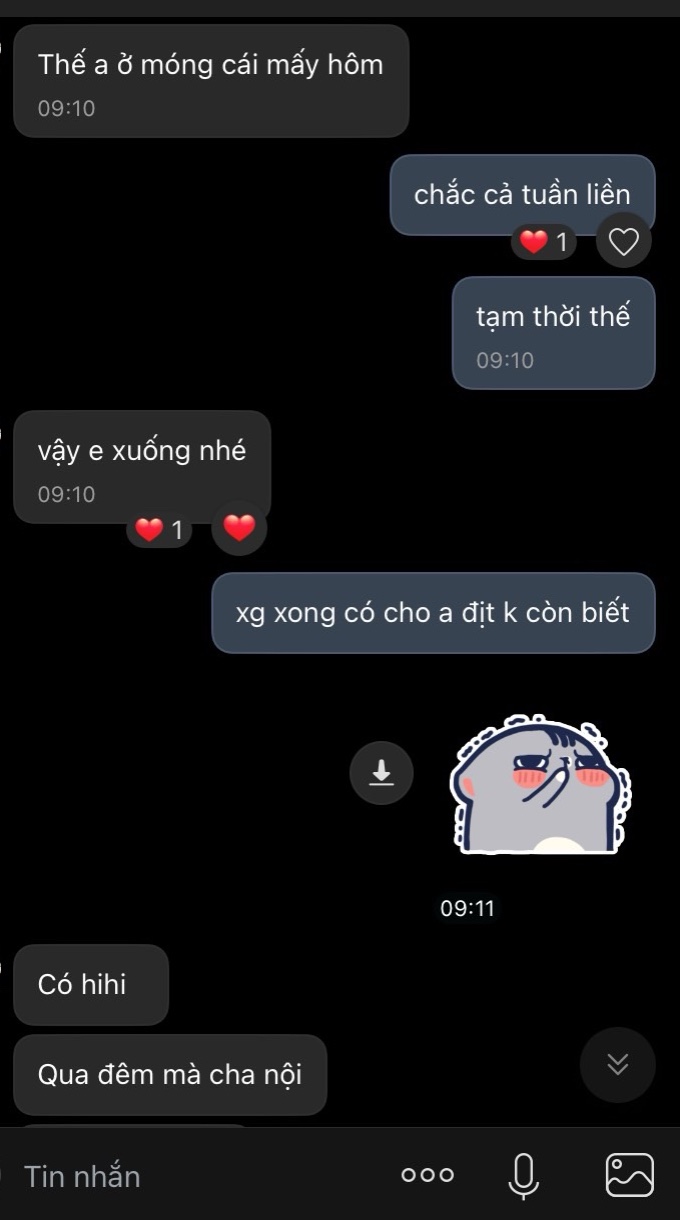Open reaction count on 'chắc cả tuần liền'
680x1220 pixels.
tap(544, 242)
